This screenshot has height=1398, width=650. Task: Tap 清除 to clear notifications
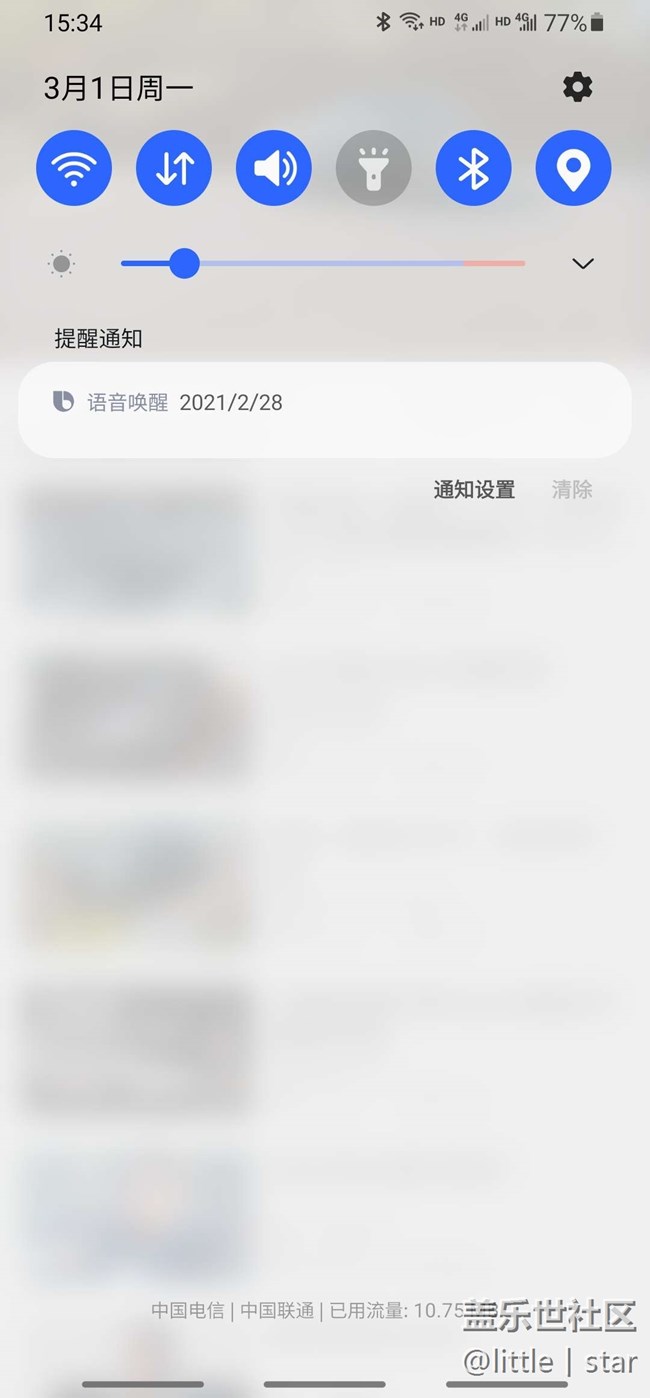pos(572,490)
